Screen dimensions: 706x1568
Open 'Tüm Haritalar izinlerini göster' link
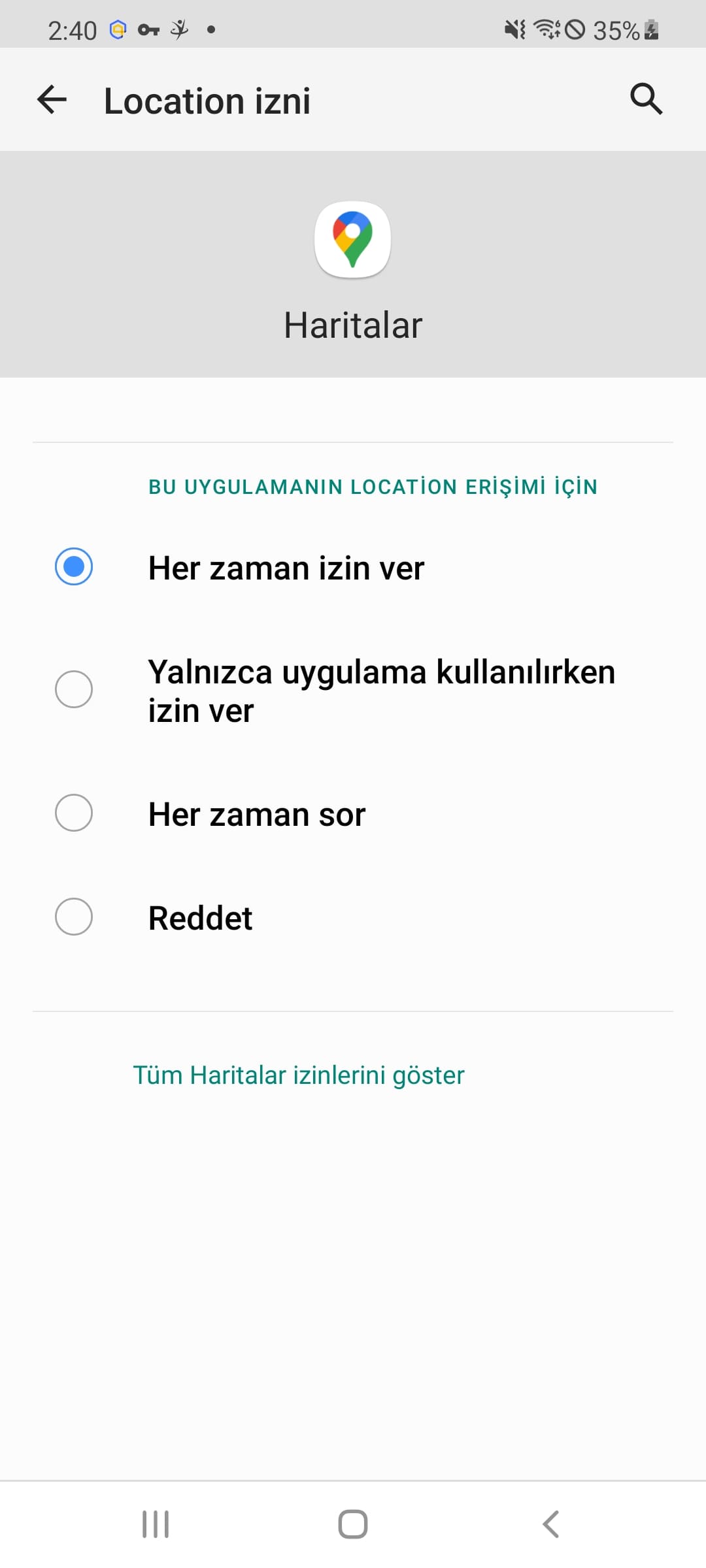298,1075
